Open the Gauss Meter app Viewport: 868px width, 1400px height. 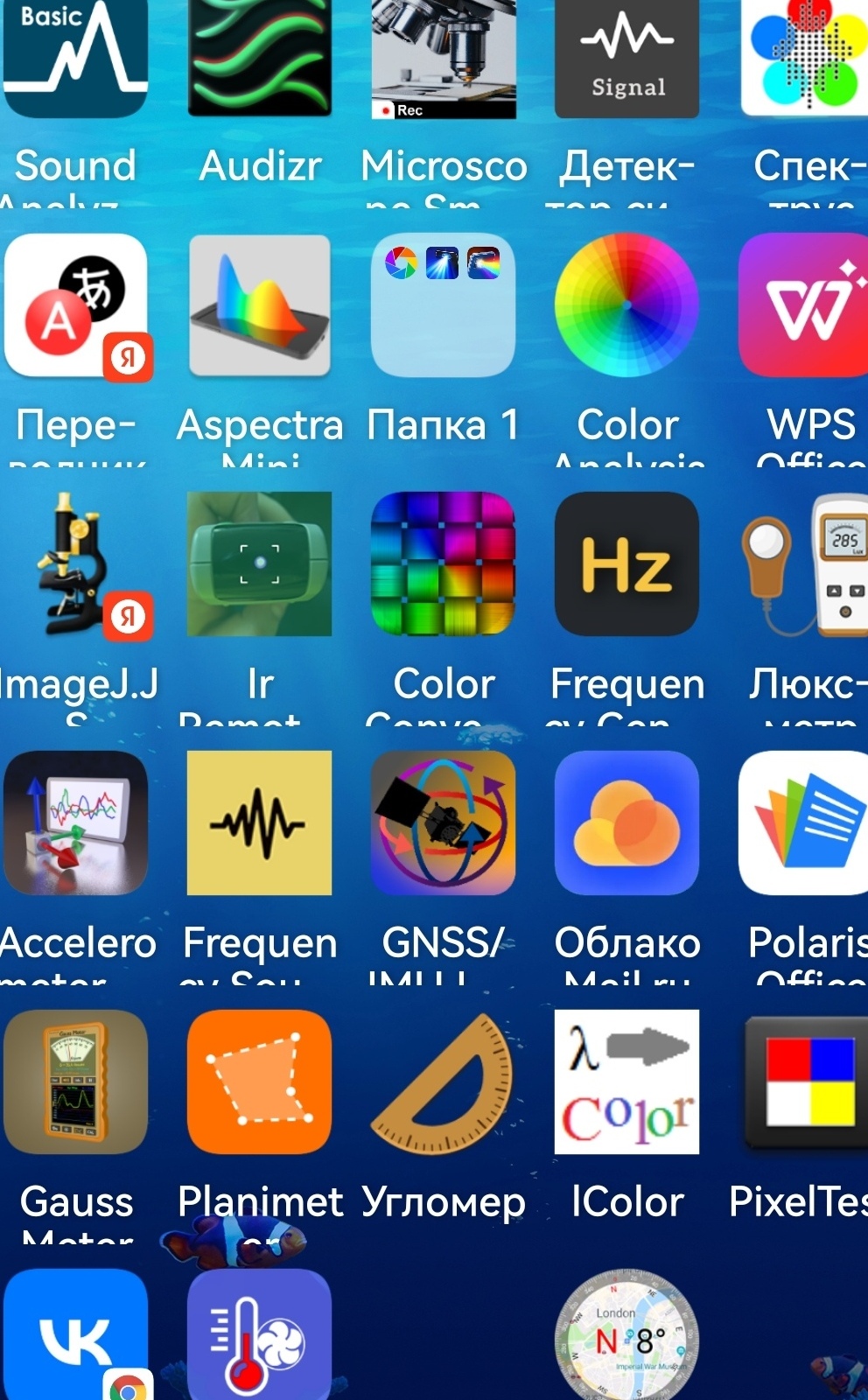[75, 1081]
